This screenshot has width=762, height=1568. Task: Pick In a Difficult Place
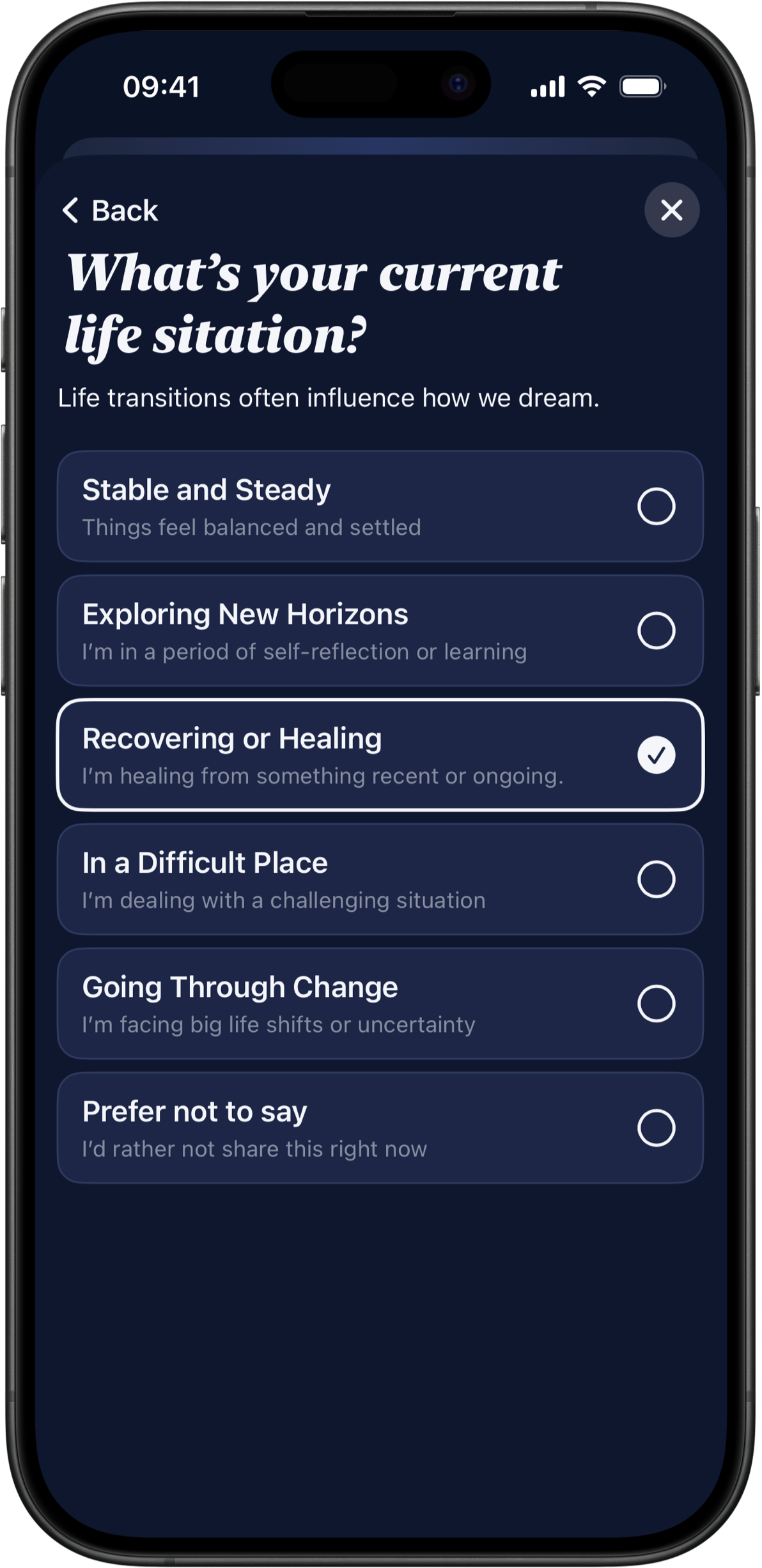pos(380,879)
